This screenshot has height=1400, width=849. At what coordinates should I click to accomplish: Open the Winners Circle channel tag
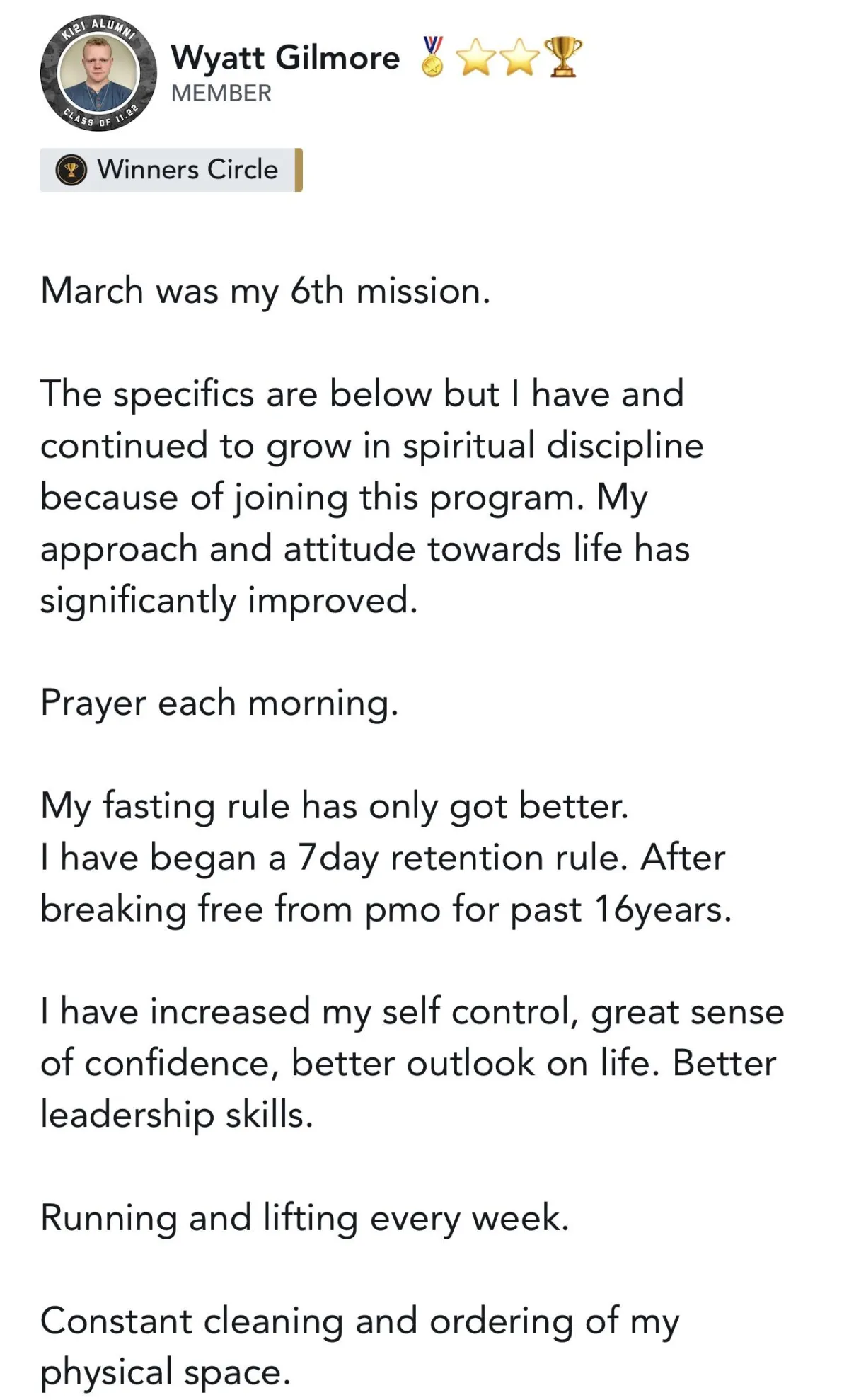point(171,170)
